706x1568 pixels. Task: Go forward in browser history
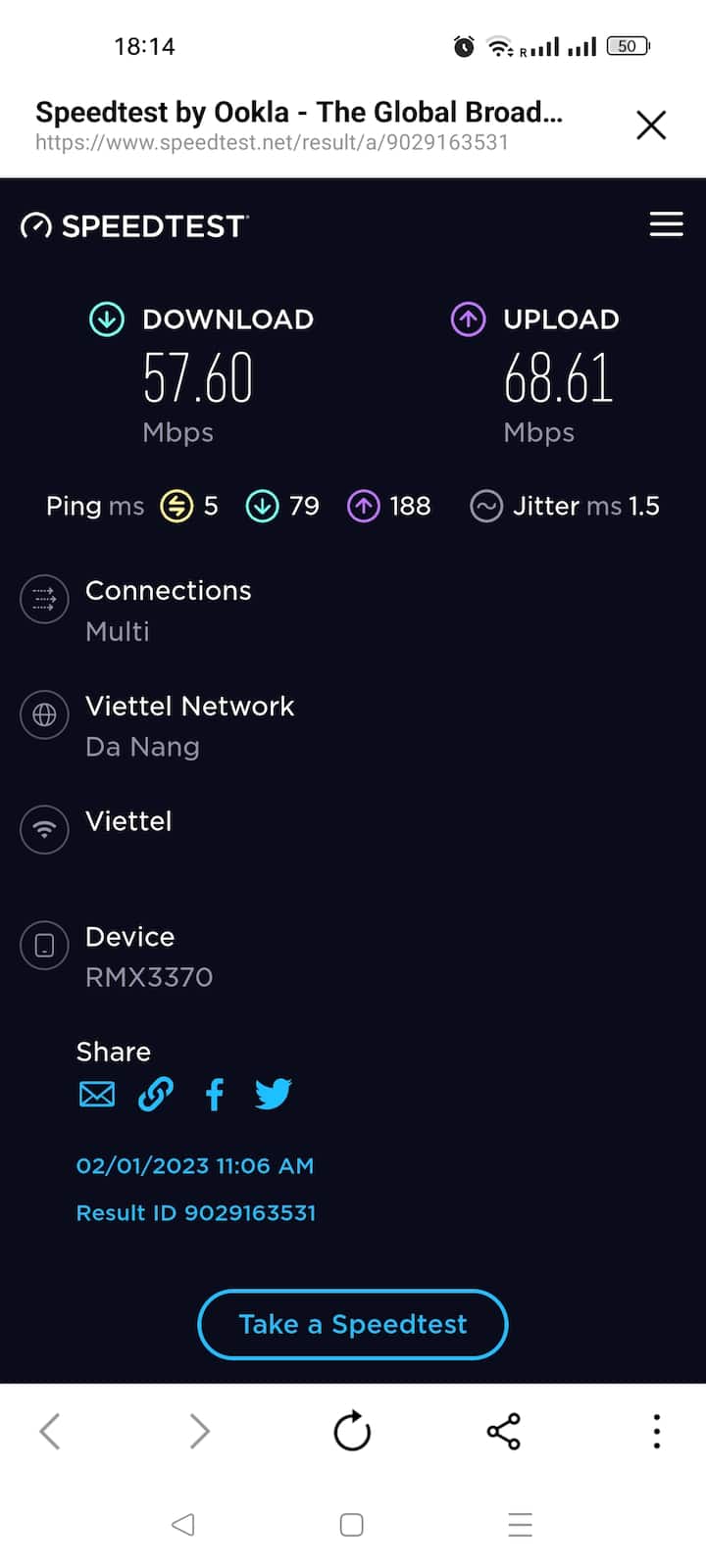click(x=200, y=1432)
